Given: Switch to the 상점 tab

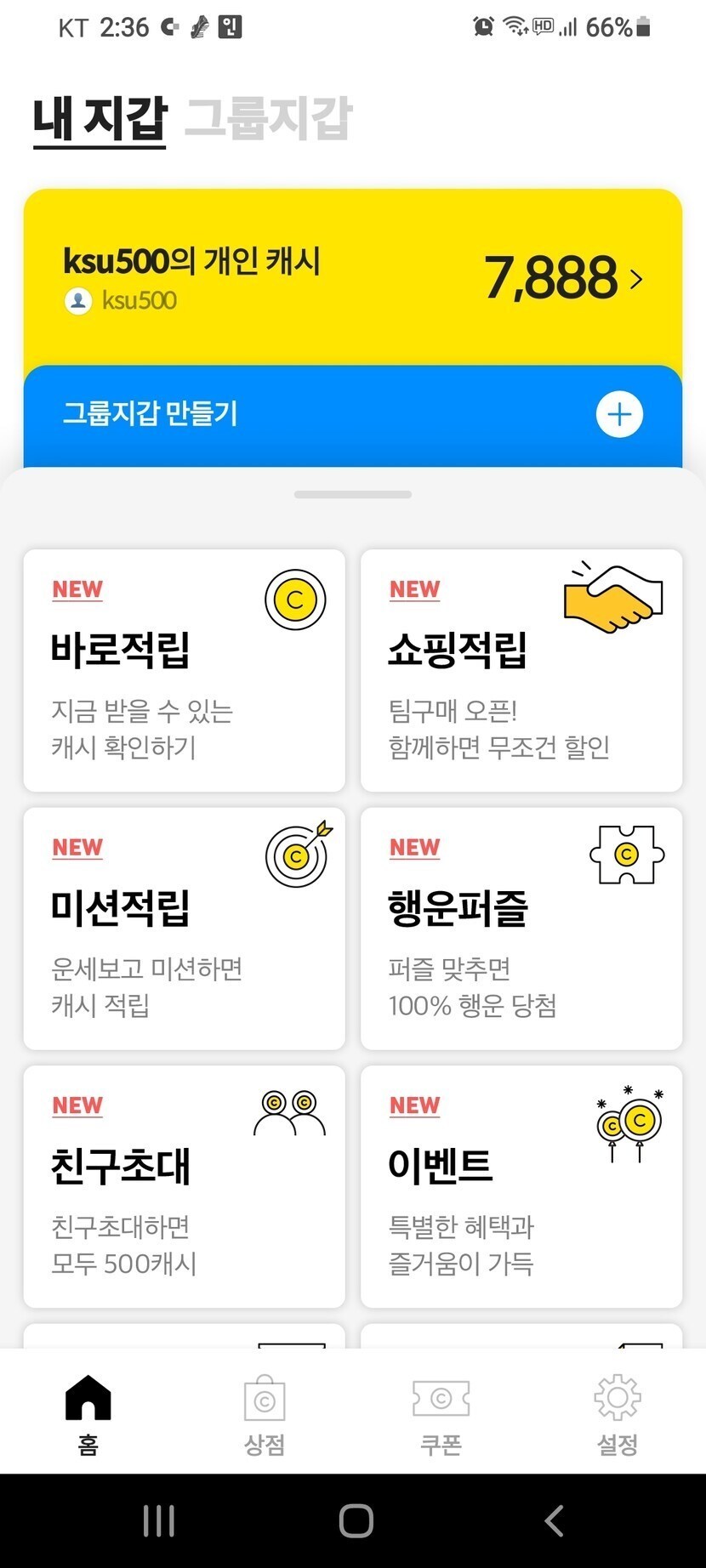Looking at the screenshot, I should click(265, 1413).
